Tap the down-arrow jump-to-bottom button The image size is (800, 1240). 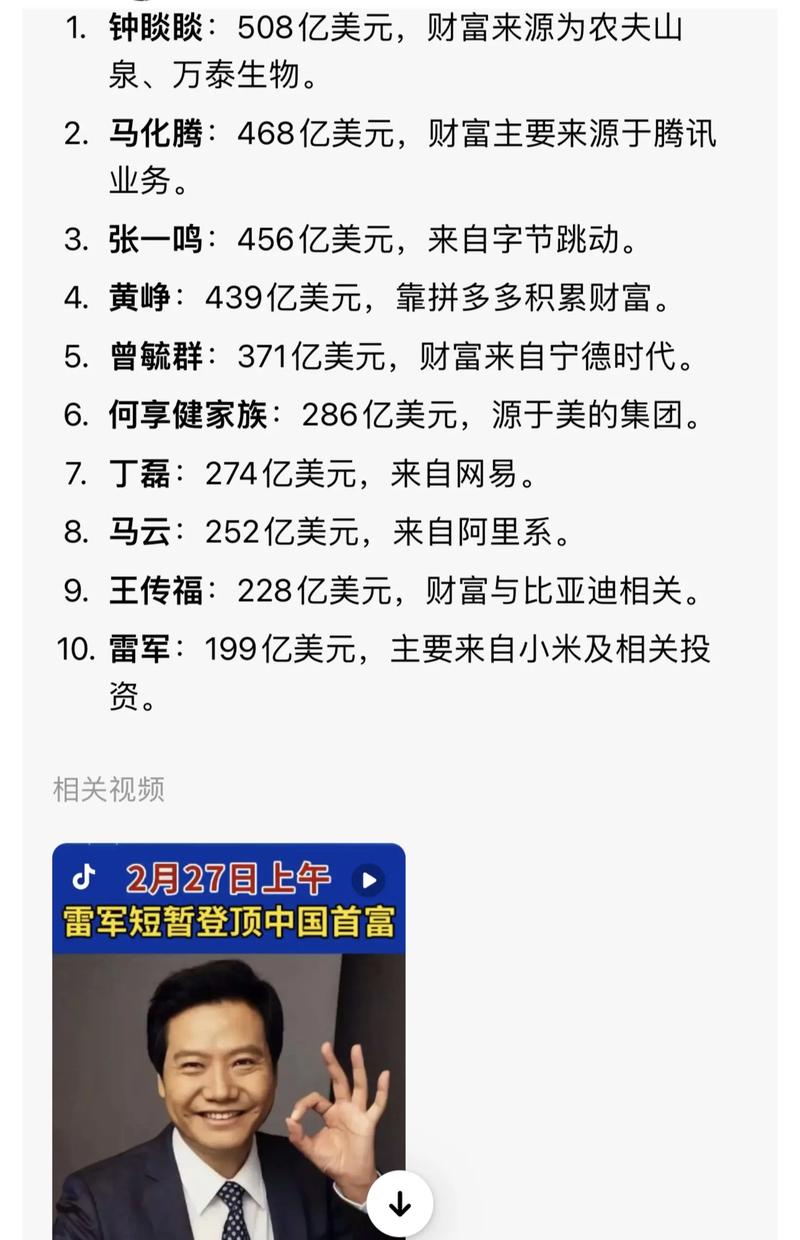(400, 1205)
